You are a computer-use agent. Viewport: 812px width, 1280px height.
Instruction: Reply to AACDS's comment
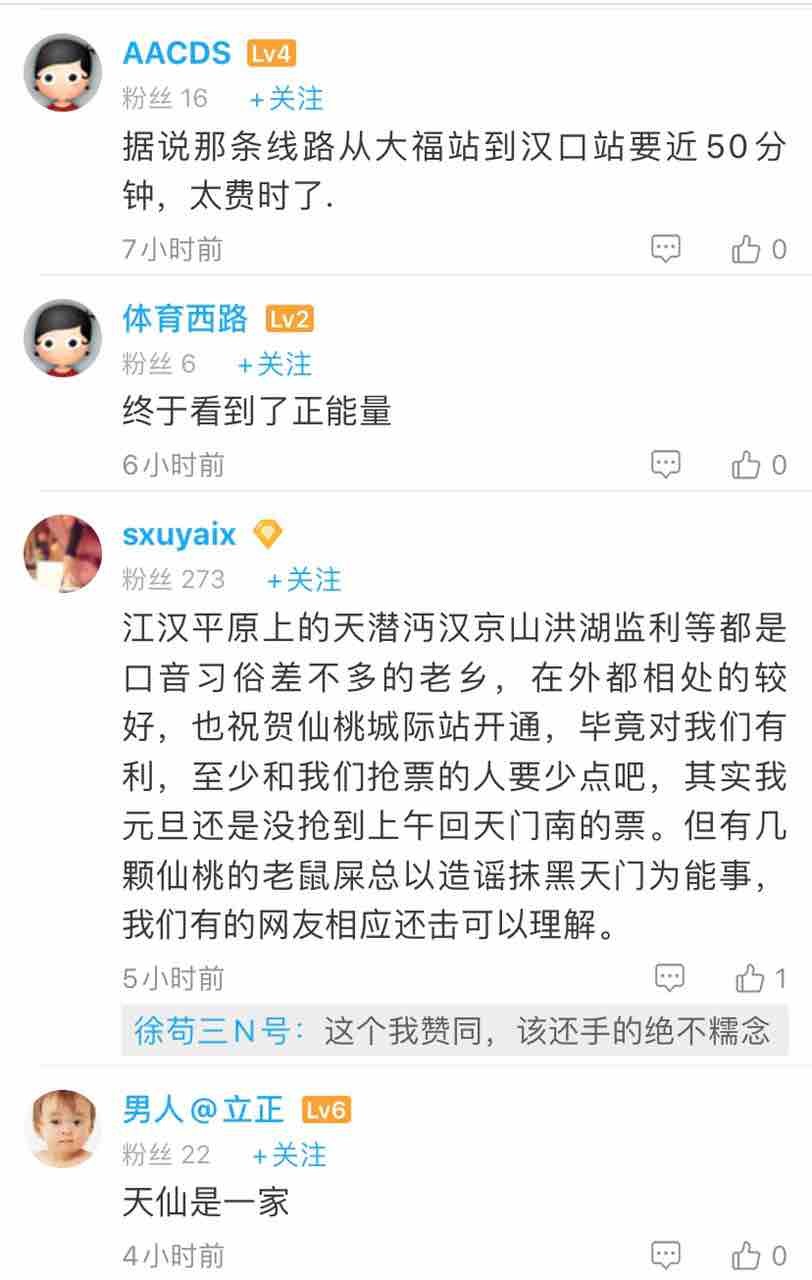[x=666, y=249]
